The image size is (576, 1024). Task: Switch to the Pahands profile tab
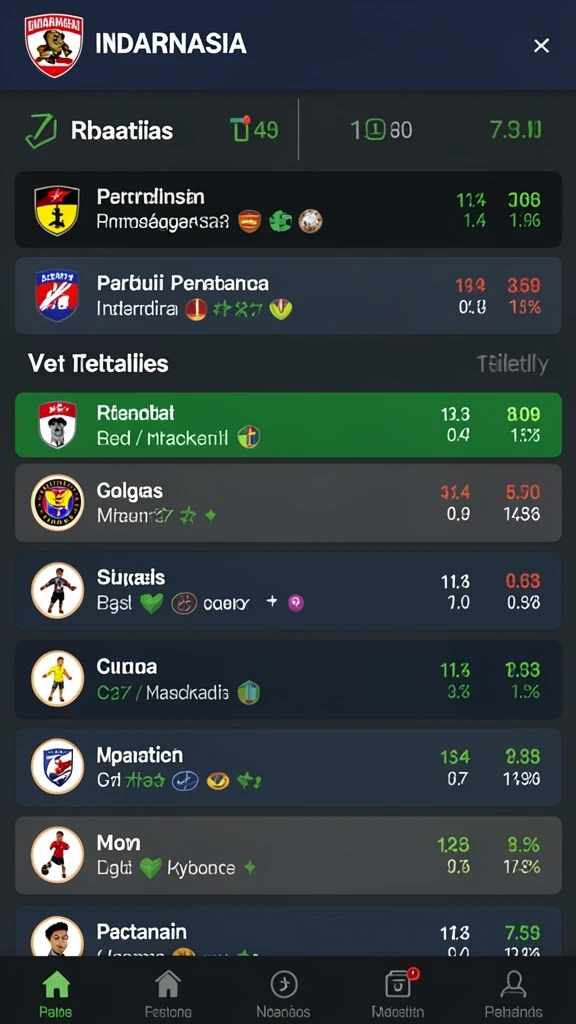[x=513, y=994]
